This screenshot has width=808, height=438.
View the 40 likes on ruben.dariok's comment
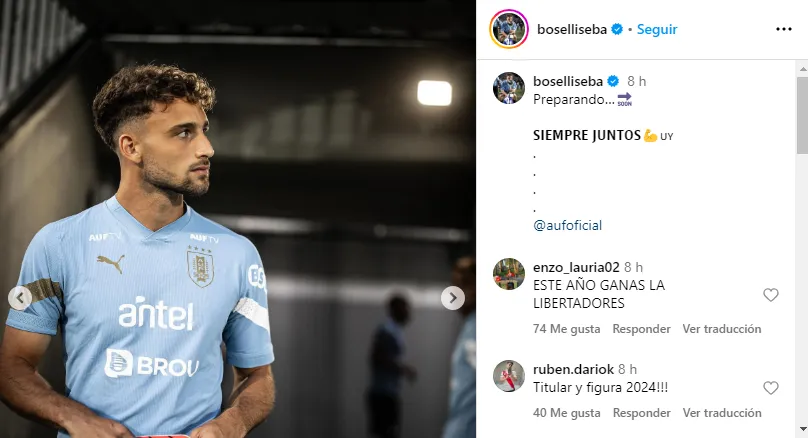click(x=567, y=413)
